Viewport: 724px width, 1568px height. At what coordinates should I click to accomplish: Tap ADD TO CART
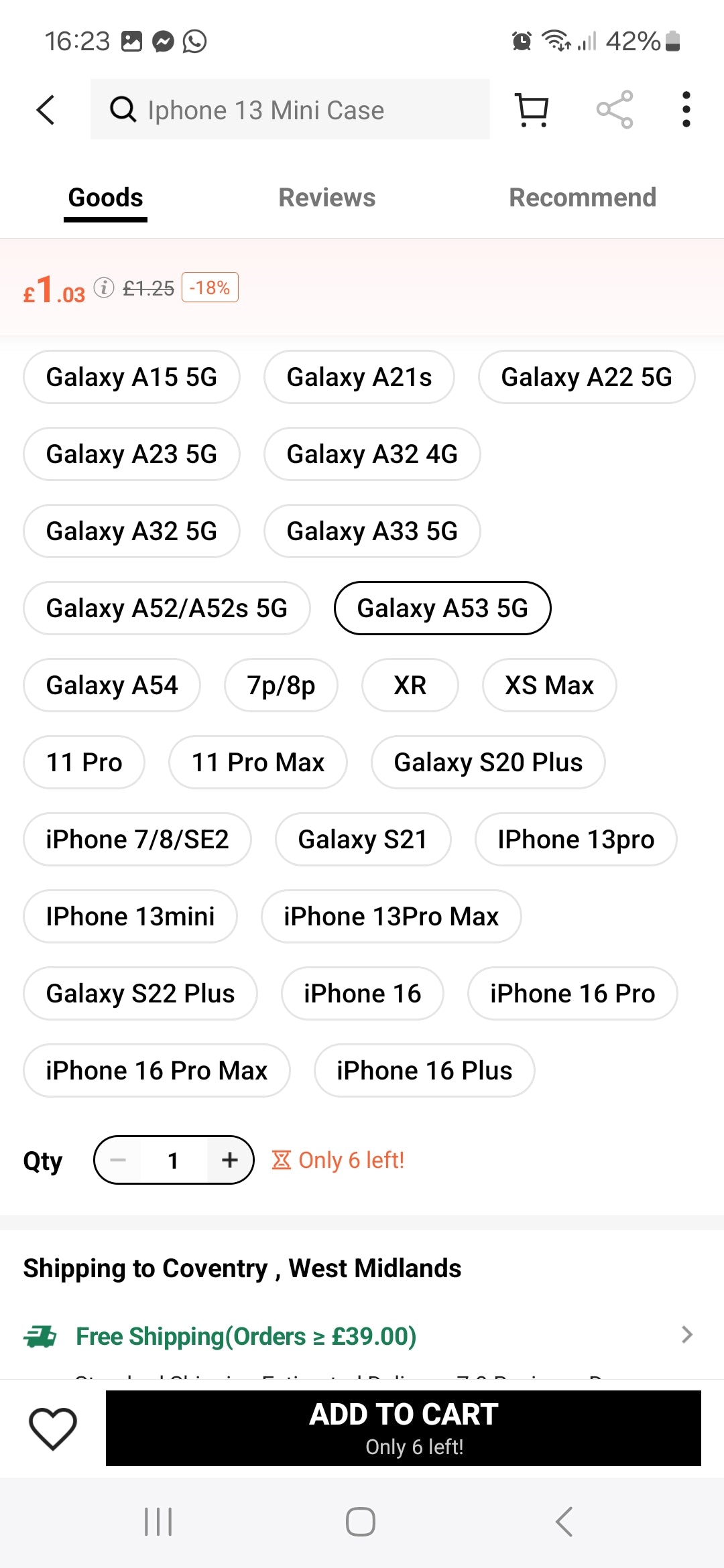click(x=403, y=1428)
